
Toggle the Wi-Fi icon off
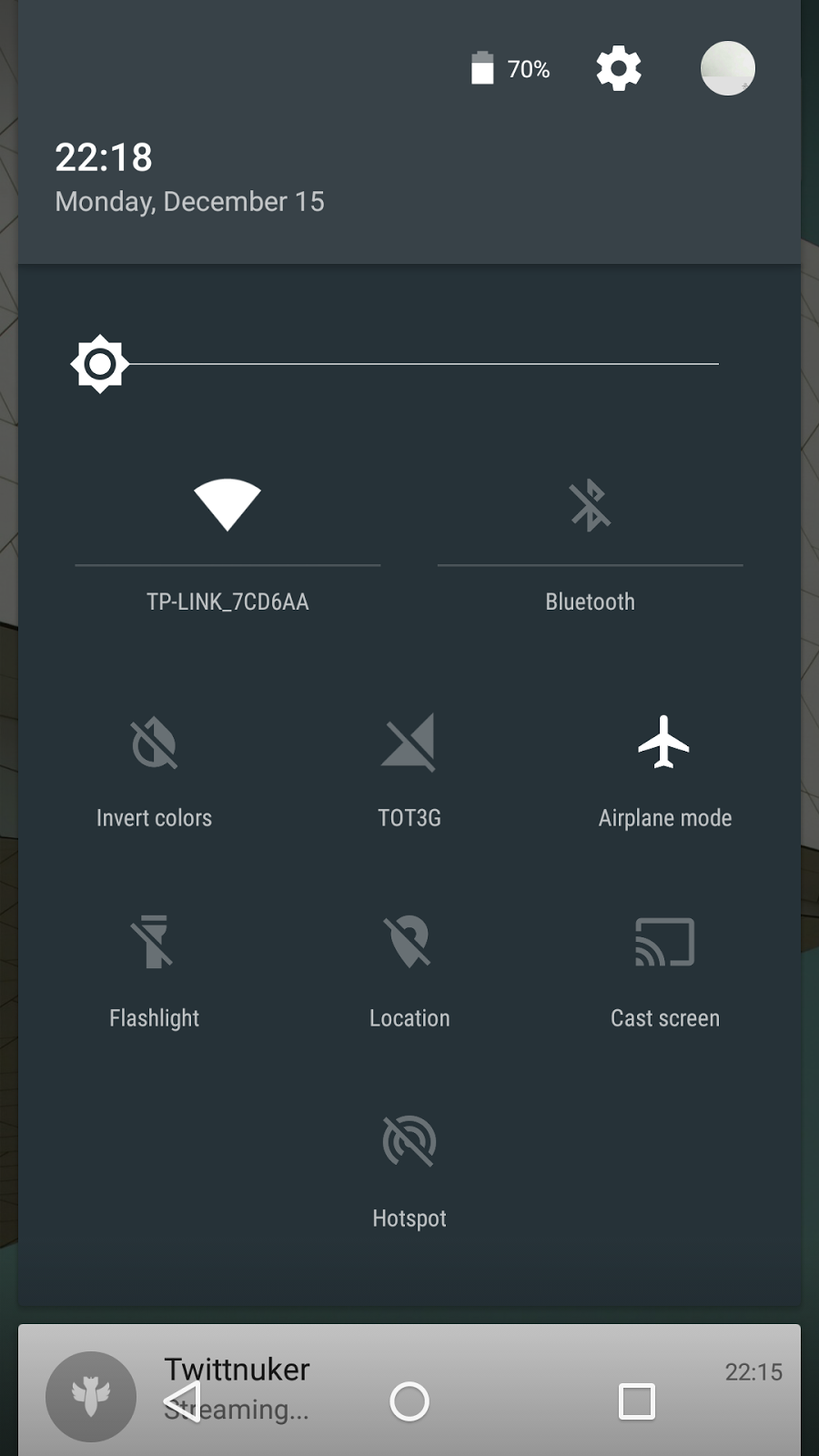point(227,504)
